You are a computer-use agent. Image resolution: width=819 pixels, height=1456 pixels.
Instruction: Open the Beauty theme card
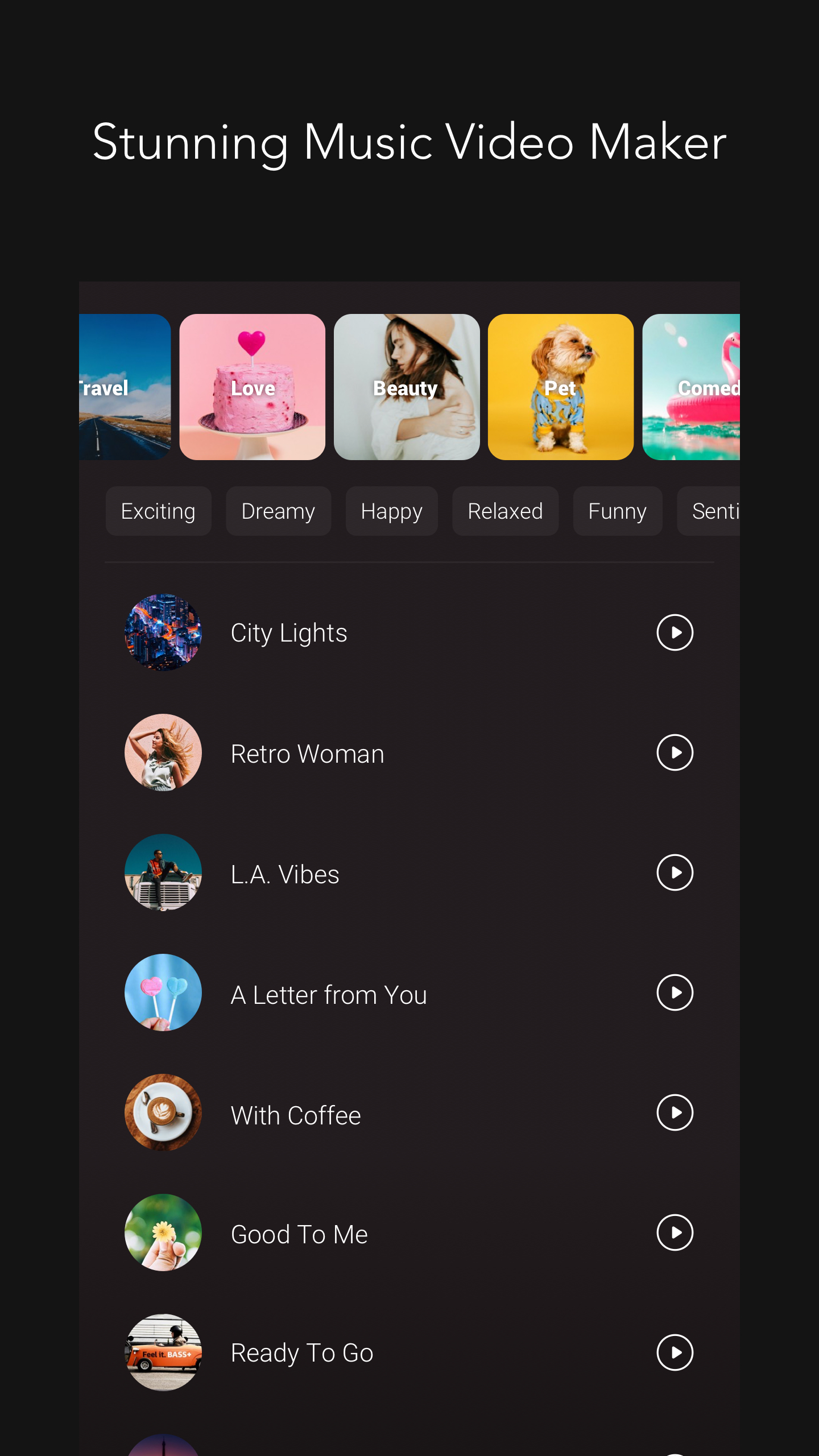click(x=406, y=388)
